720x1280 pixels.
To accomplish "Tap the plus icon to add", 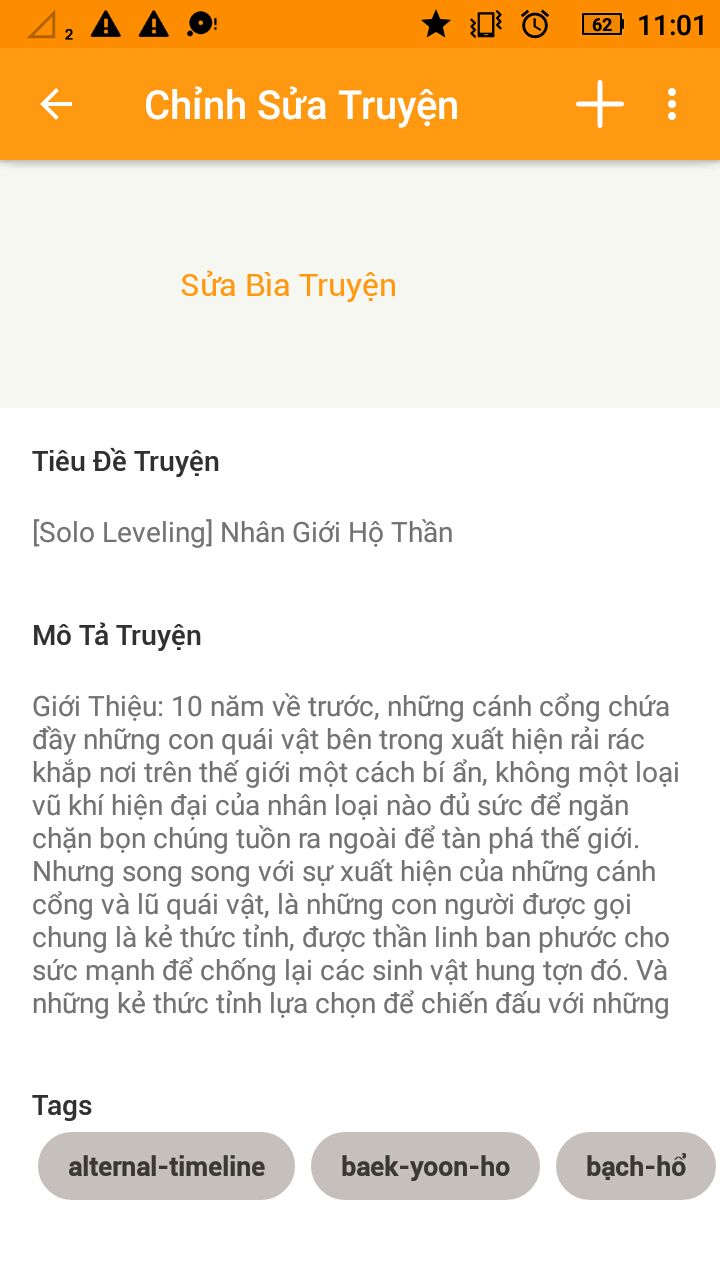I will (x=599, y=105).
